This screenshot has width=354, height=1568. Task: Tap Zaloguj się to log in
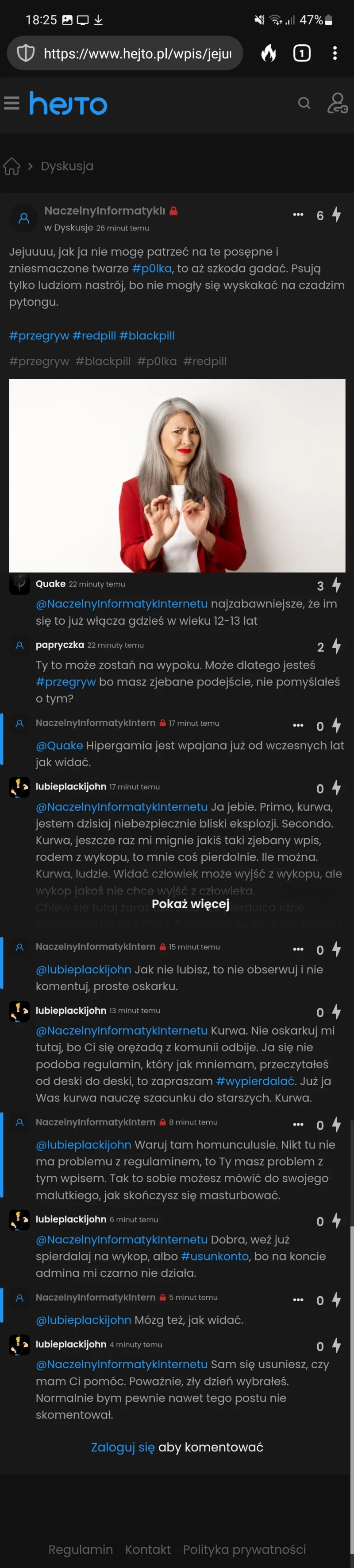[122, 1447]
